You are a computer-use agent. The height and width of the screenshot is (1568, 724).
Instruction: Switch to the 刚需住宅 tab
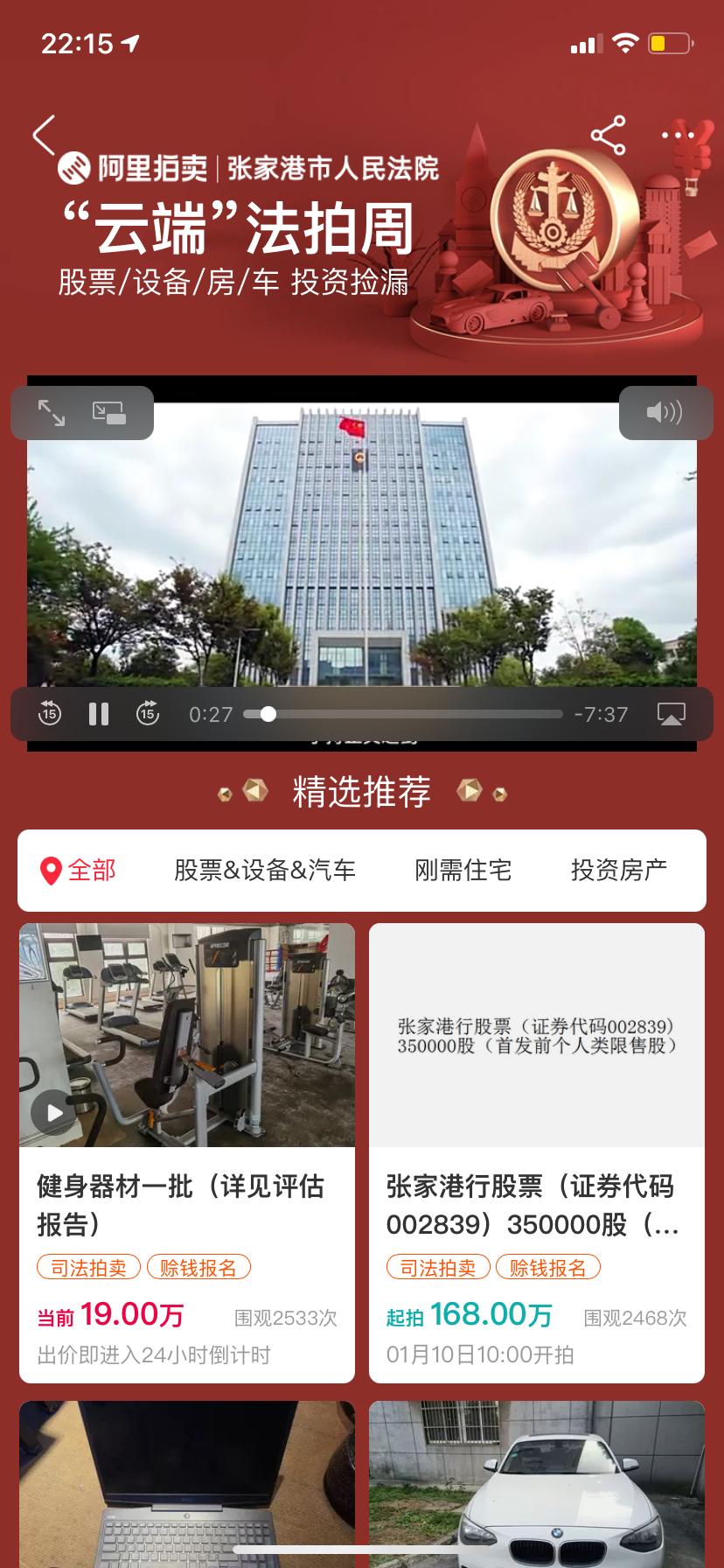tap(463, 871)
